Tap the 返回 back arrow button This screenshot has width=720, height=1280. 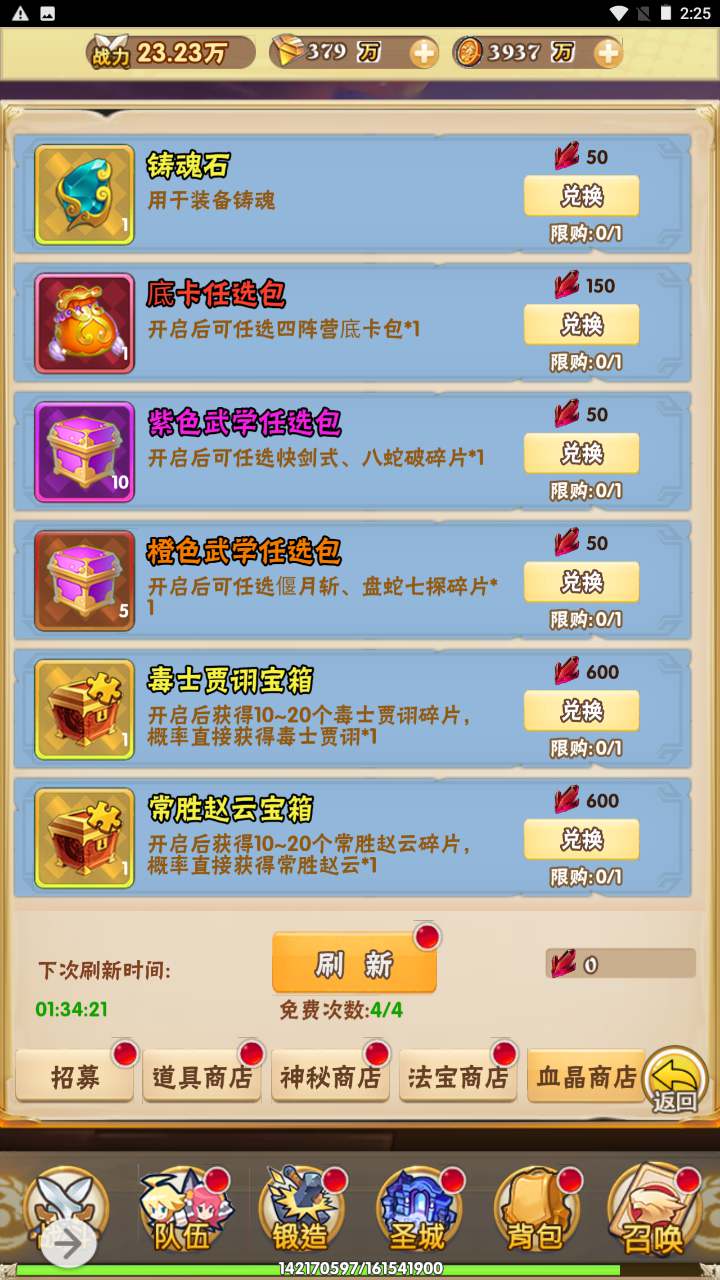[x=675, y=1080]
